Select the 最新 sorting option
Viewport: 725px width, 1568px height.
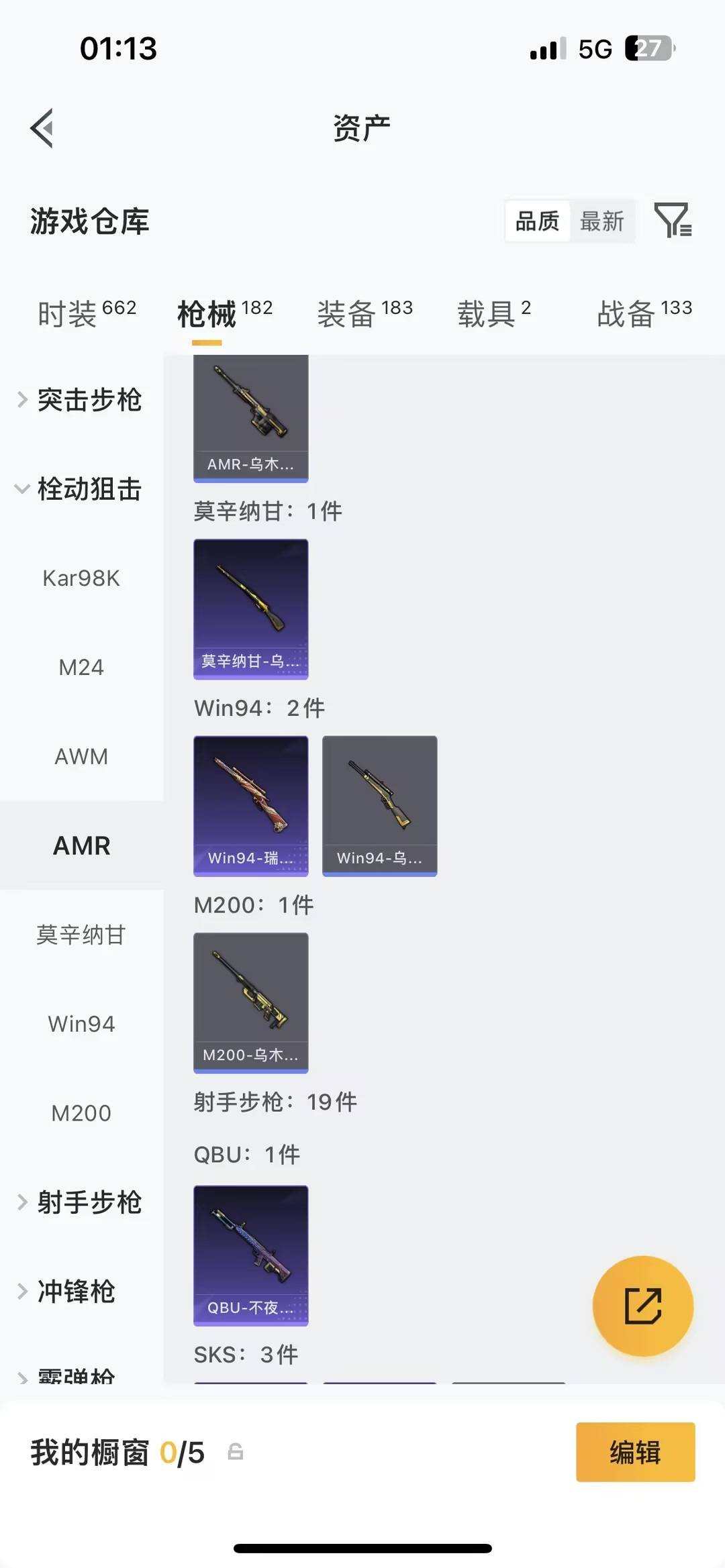[x=603, y=221]
